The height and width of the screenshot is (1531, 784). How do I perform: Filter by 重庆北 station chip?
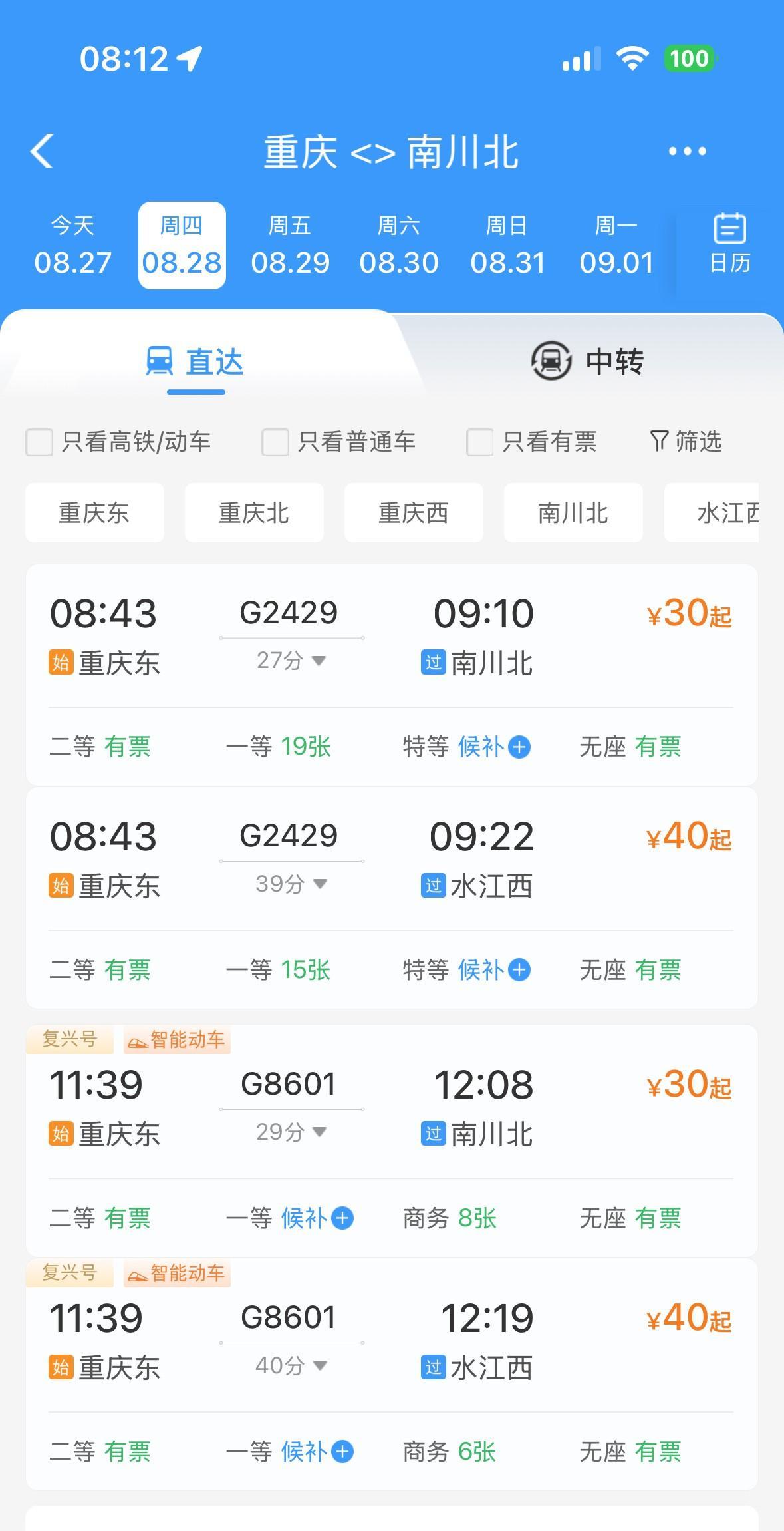coord(254,513)
